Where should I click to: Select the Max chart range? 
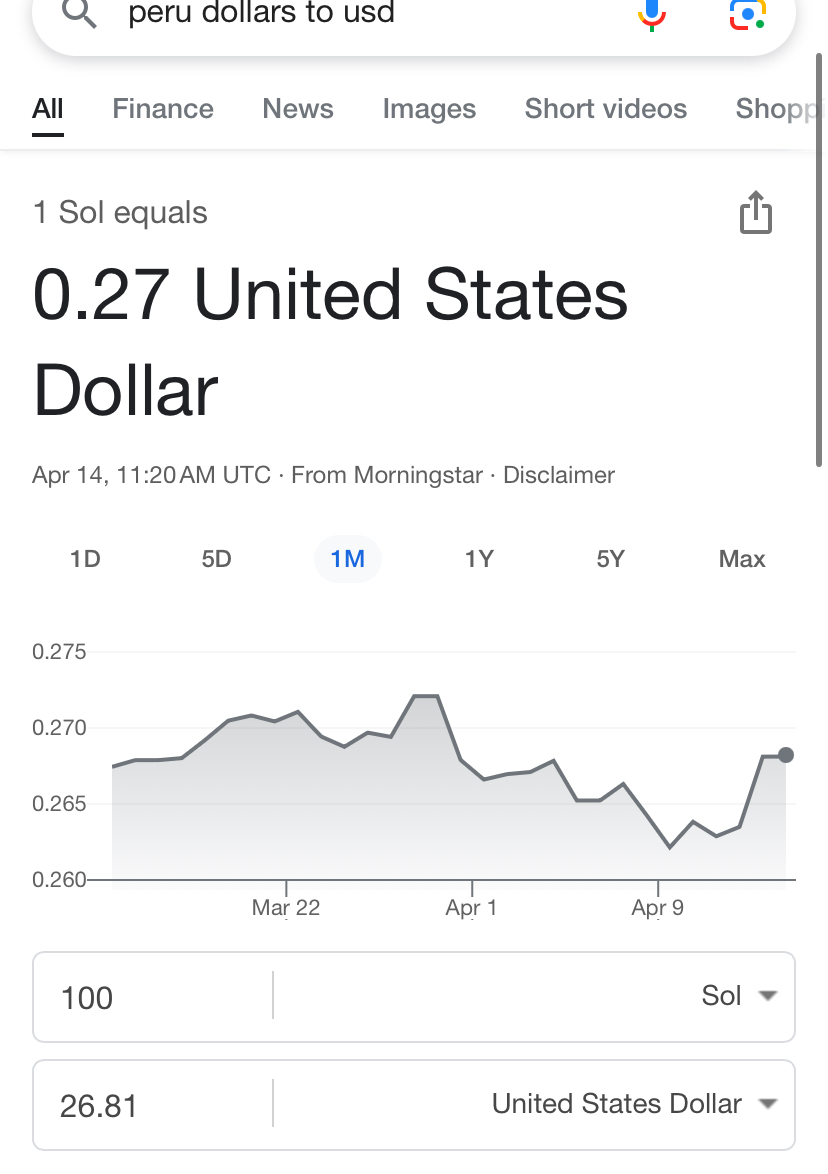(741, 559)
